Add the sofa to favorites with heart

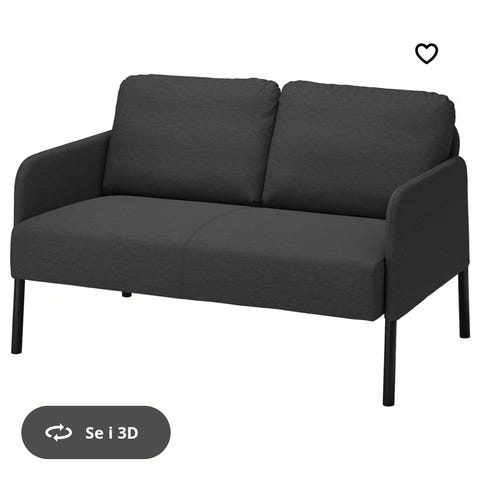click(426, 53)
